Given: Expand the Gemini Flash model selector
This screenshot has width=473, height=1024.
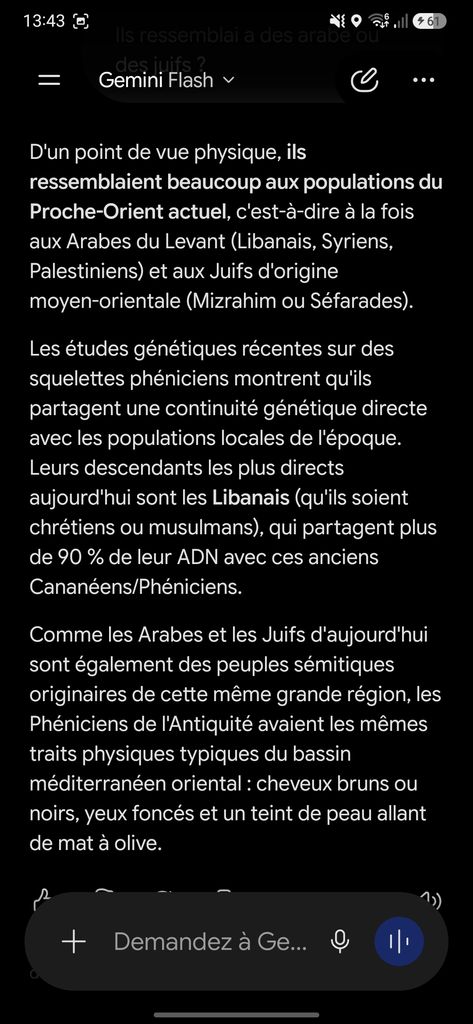Looking at the screenshot, I should click(166, 80).
